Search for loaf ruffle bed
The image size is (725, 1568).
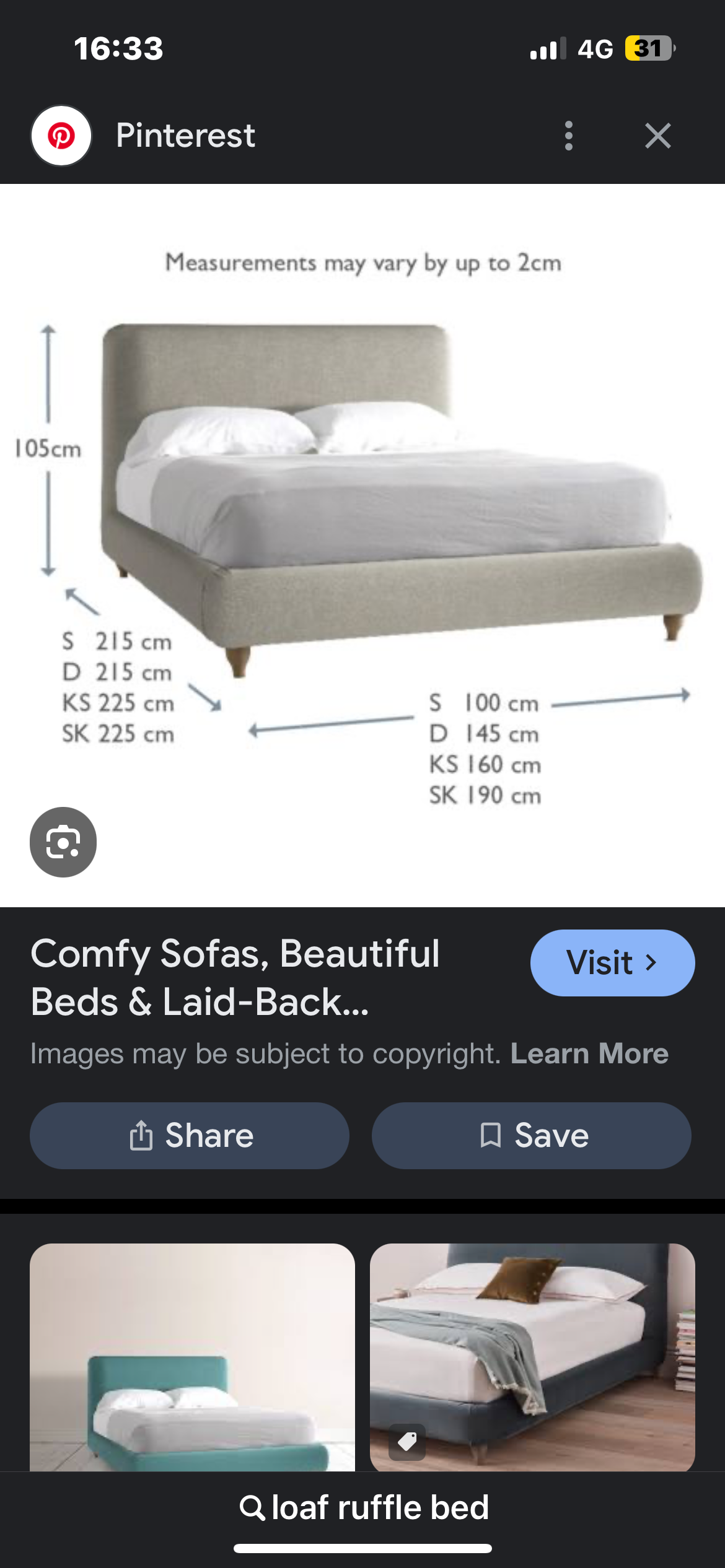(x=364, y=1507)
